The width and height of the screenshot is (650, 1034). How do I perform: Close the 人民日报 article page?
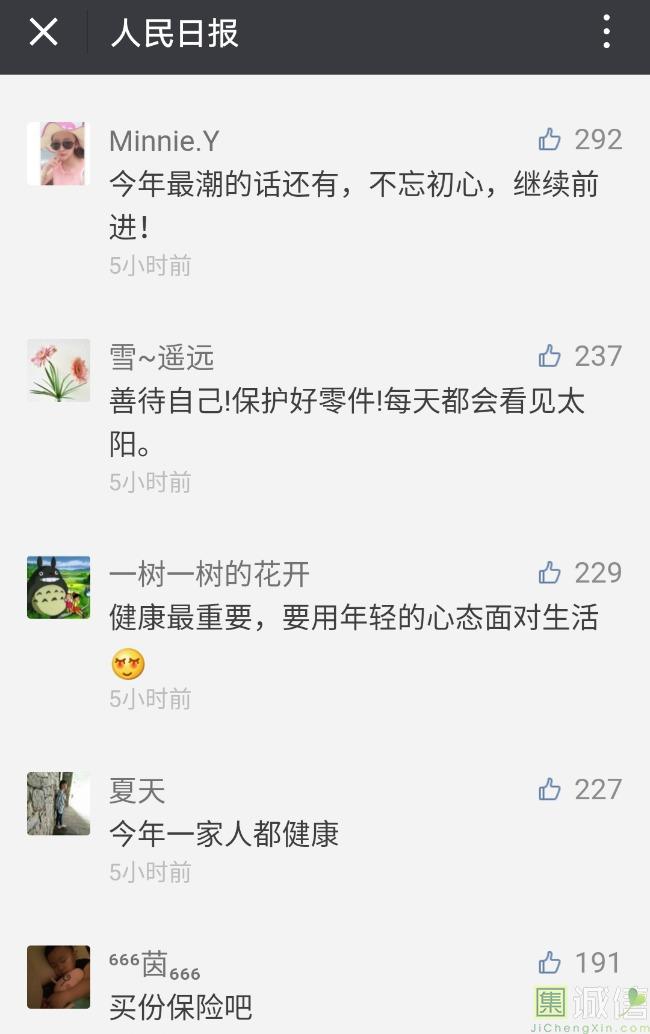tap(43, 33)
